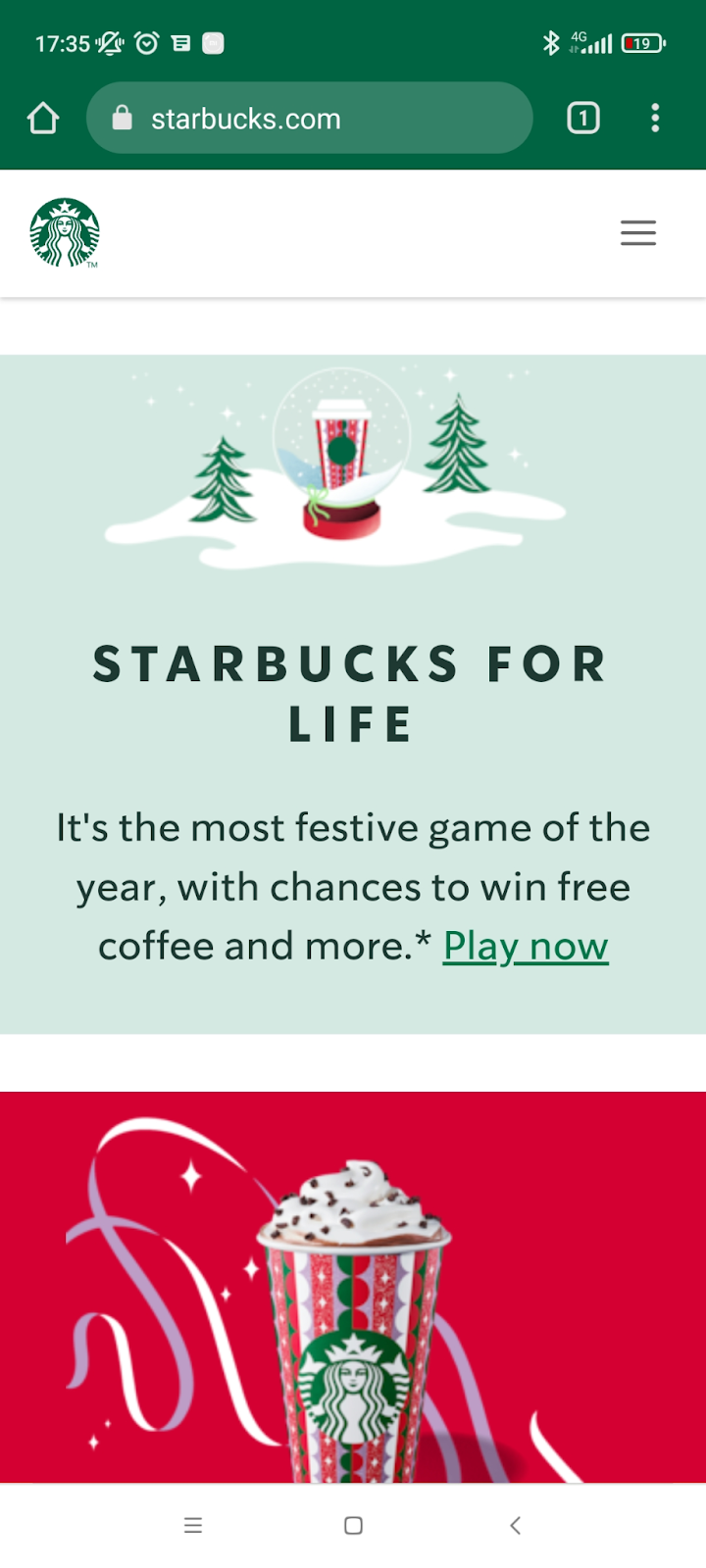Go to the browser home page
This screenshot has width=706, height=1568.
[43, 119]
